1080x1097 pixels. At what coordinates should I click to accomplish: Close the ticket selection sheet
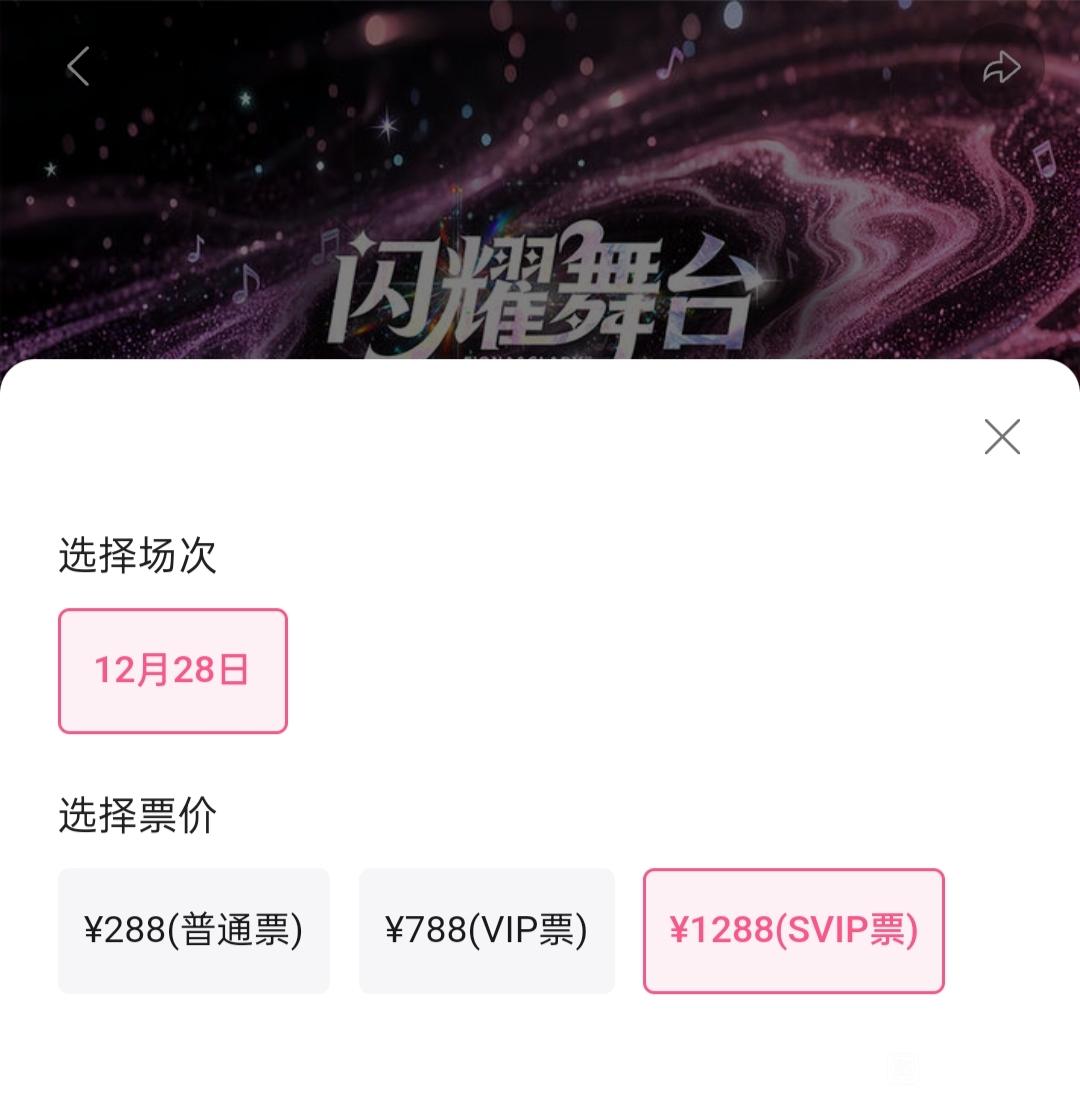[x=1001, y=437]
